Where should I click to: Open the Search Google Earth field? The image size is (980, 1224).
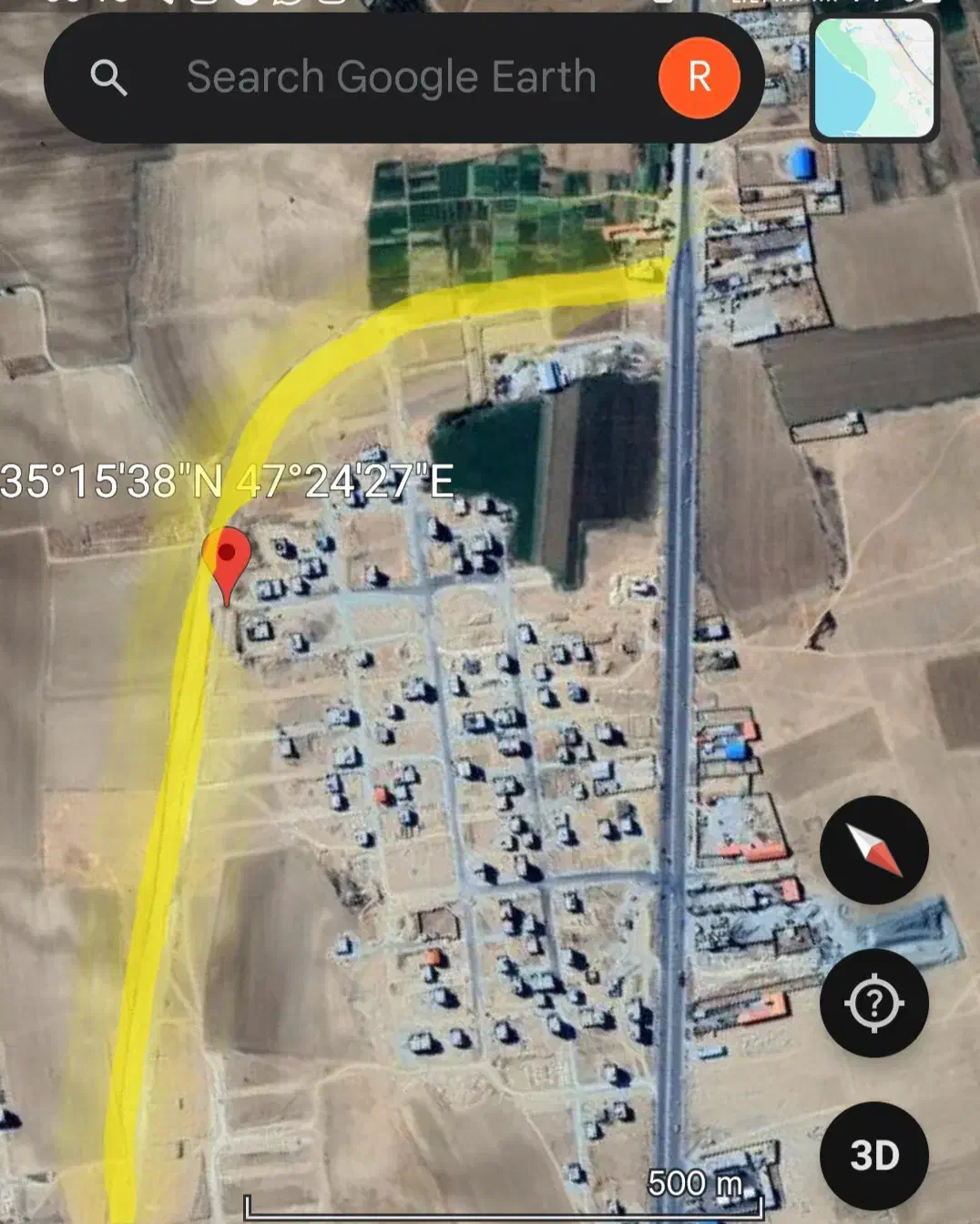pyautogui.click(x=390, y=77)
